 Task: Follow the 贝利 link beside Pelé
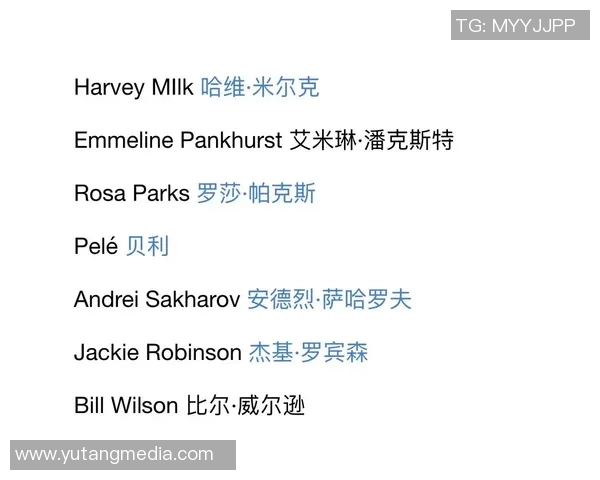pos(148,246)
